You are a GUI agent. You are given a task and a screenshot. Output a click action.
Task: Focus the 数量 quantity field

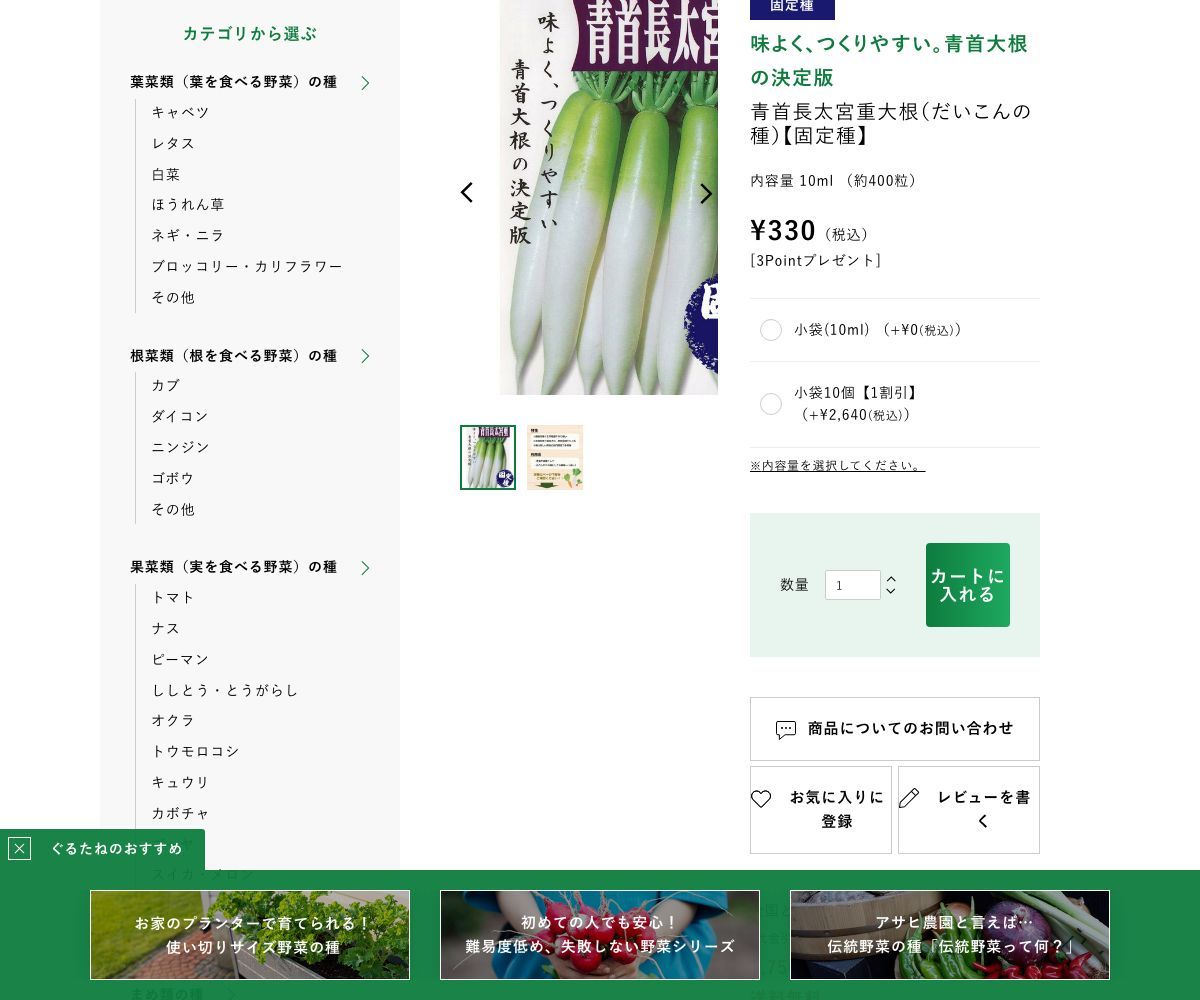coord(852,585)
